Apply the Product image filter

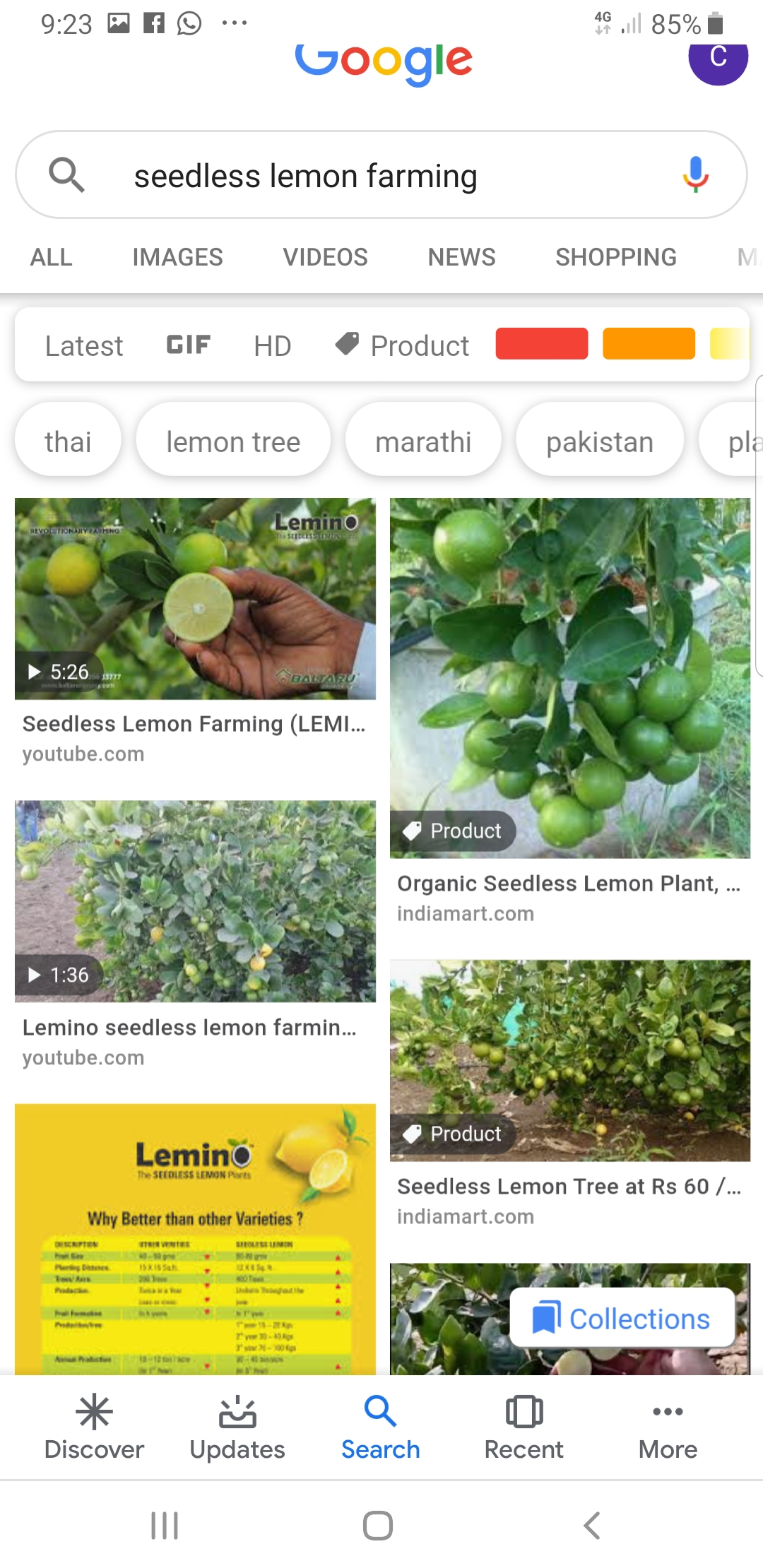403,346
